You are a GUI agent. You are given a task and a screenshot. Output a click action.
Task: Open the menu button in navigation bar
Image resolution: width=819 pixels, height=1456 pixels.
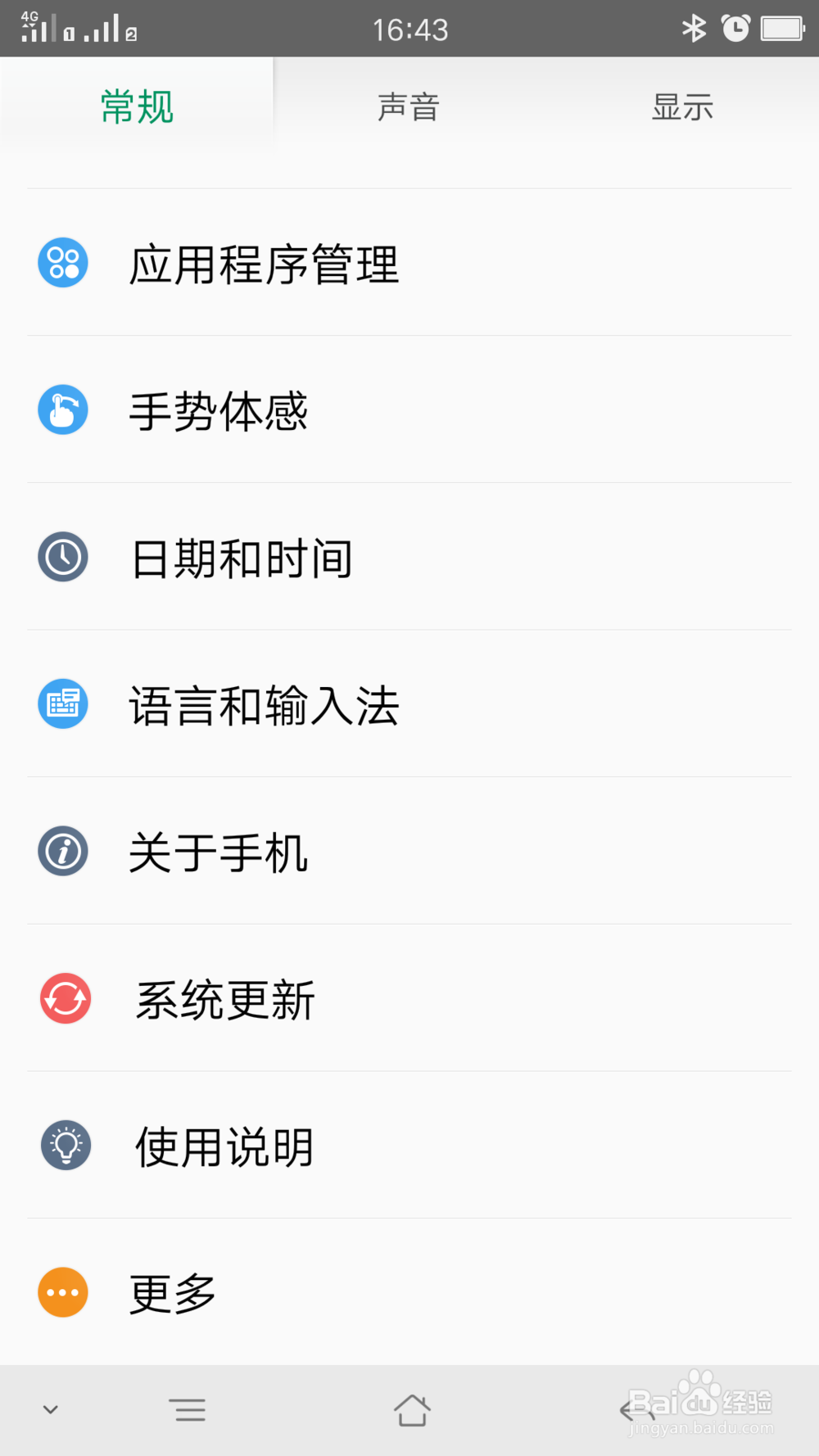188,1410
